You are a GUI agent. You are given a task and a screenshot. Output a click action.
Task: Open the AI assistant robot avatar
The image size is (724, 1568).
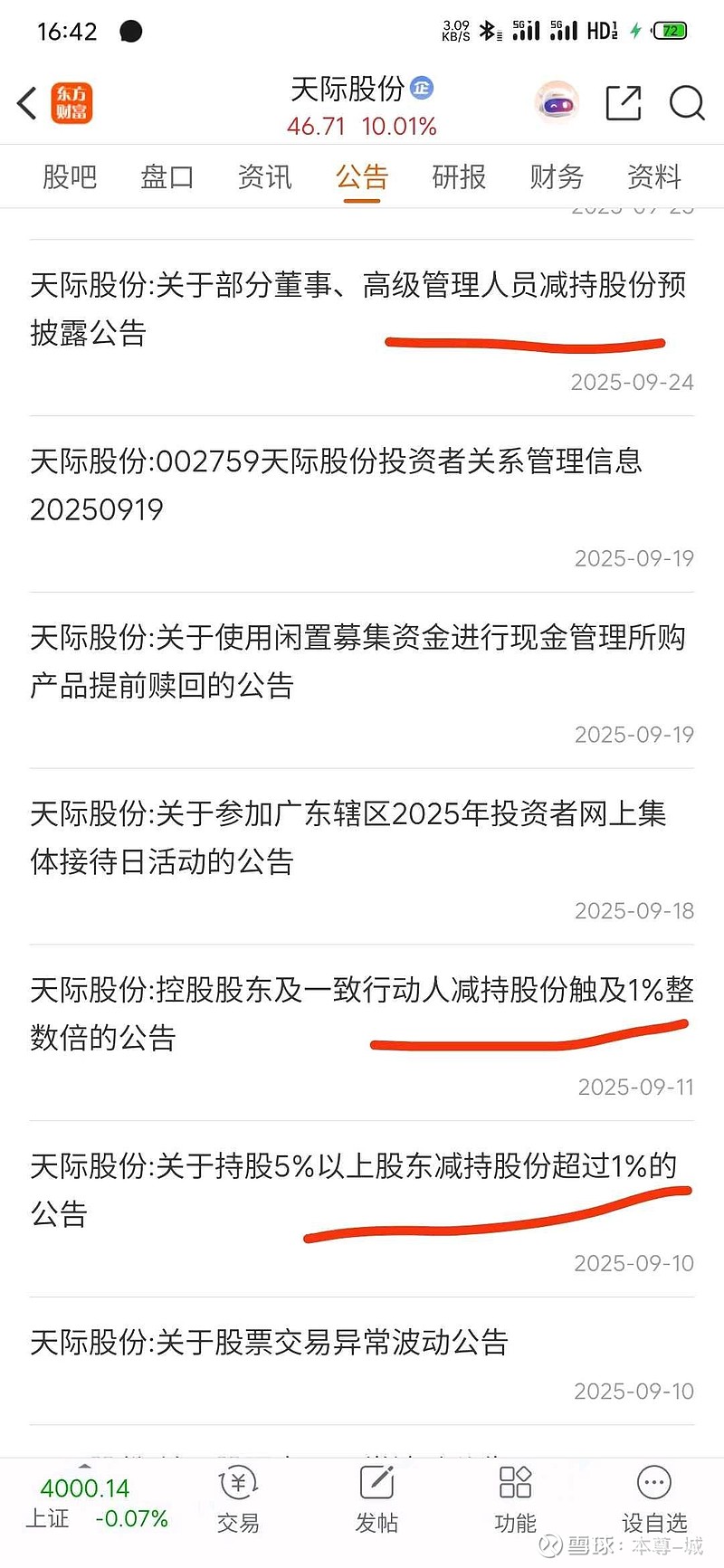click(x=556, y=103)
